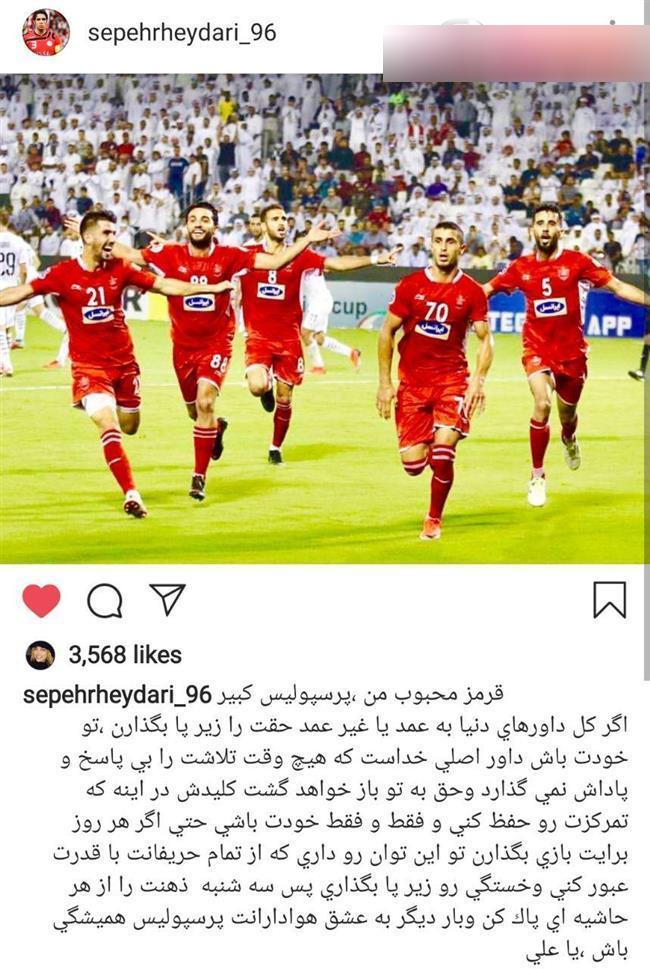The width and height of the screenshot is (650, 969).
Task: Open comments with the speech bubble icon
Action: (x=104, y=600)
